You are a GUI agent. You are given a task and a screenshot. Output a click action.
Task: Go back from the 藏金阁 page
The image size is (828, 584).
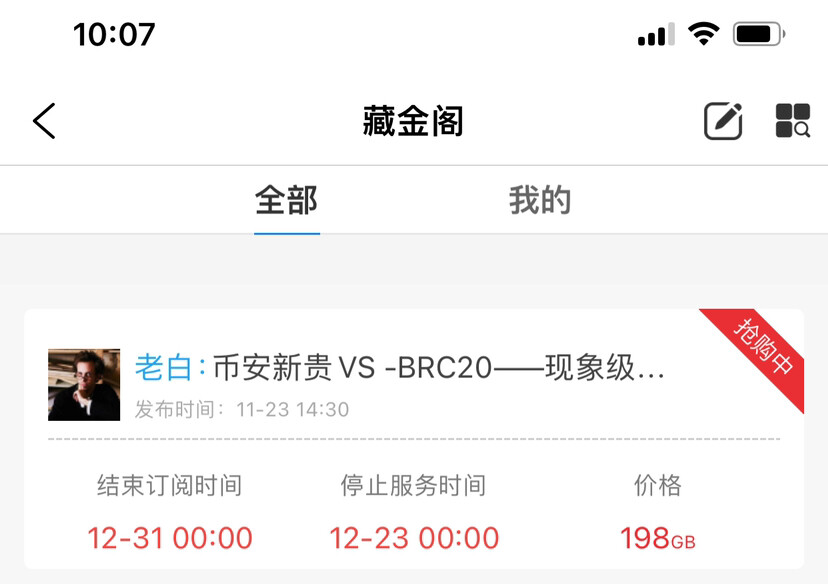pos(44,121)
